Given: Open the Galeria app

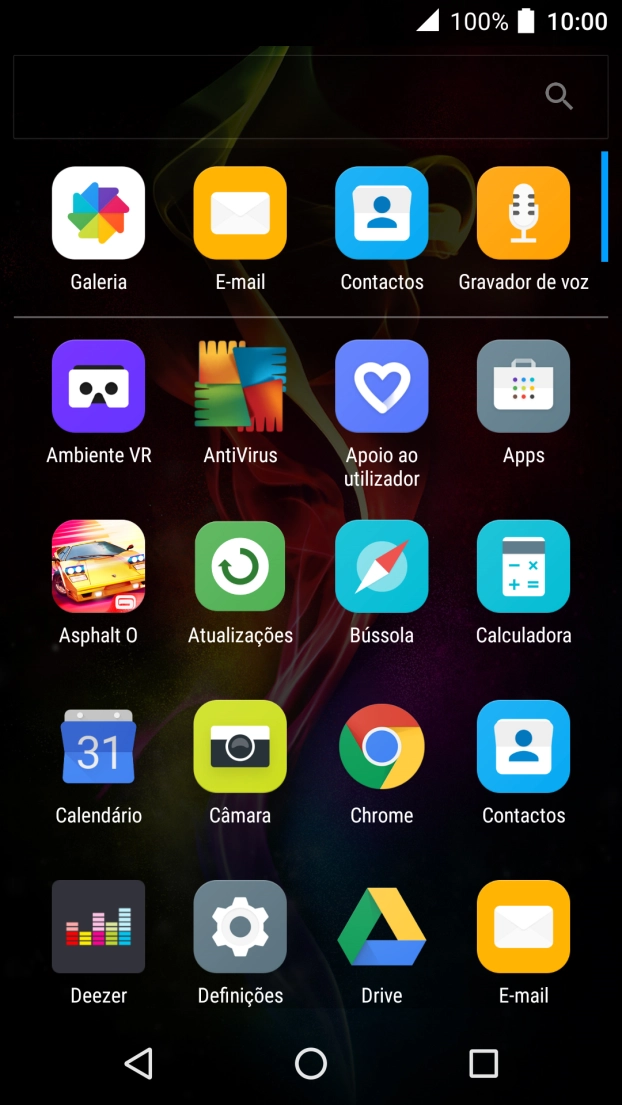Looking at the screenshot, I should (x=98, y=213).
